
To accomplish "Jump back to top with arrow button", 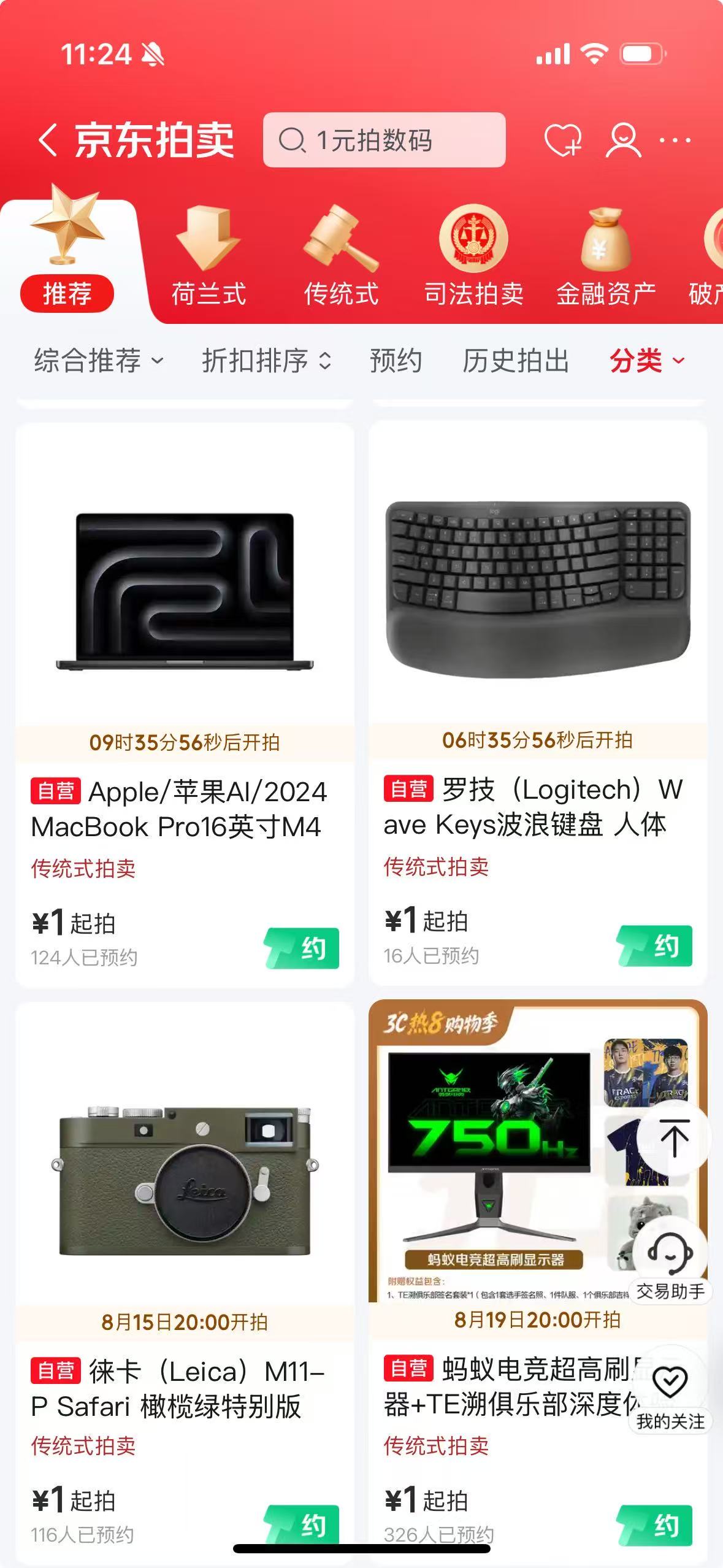I will click(x=673, y=1137).
